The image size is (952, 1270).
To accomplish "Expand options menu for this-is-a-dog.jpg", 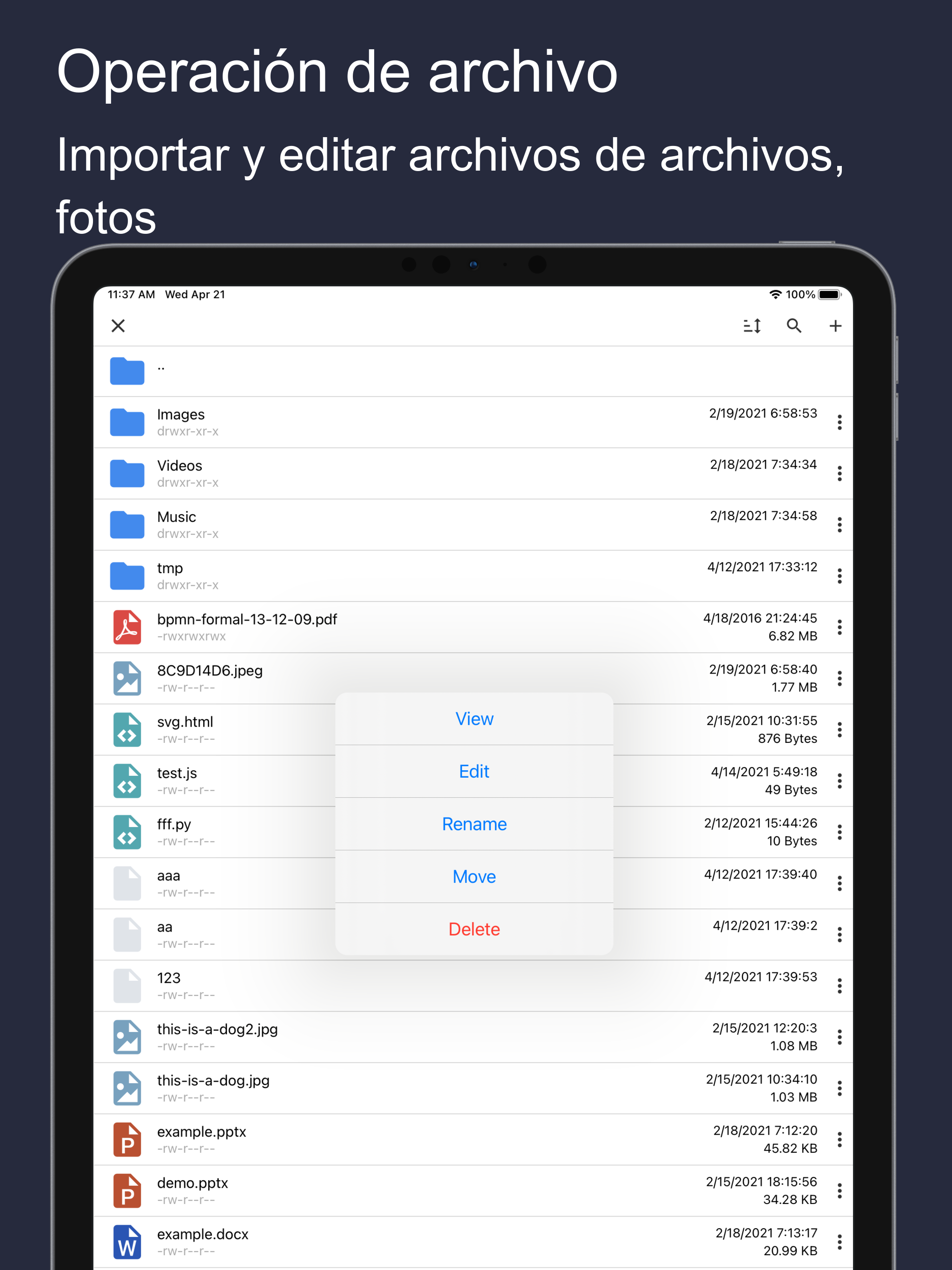I will pos(840,1087).
